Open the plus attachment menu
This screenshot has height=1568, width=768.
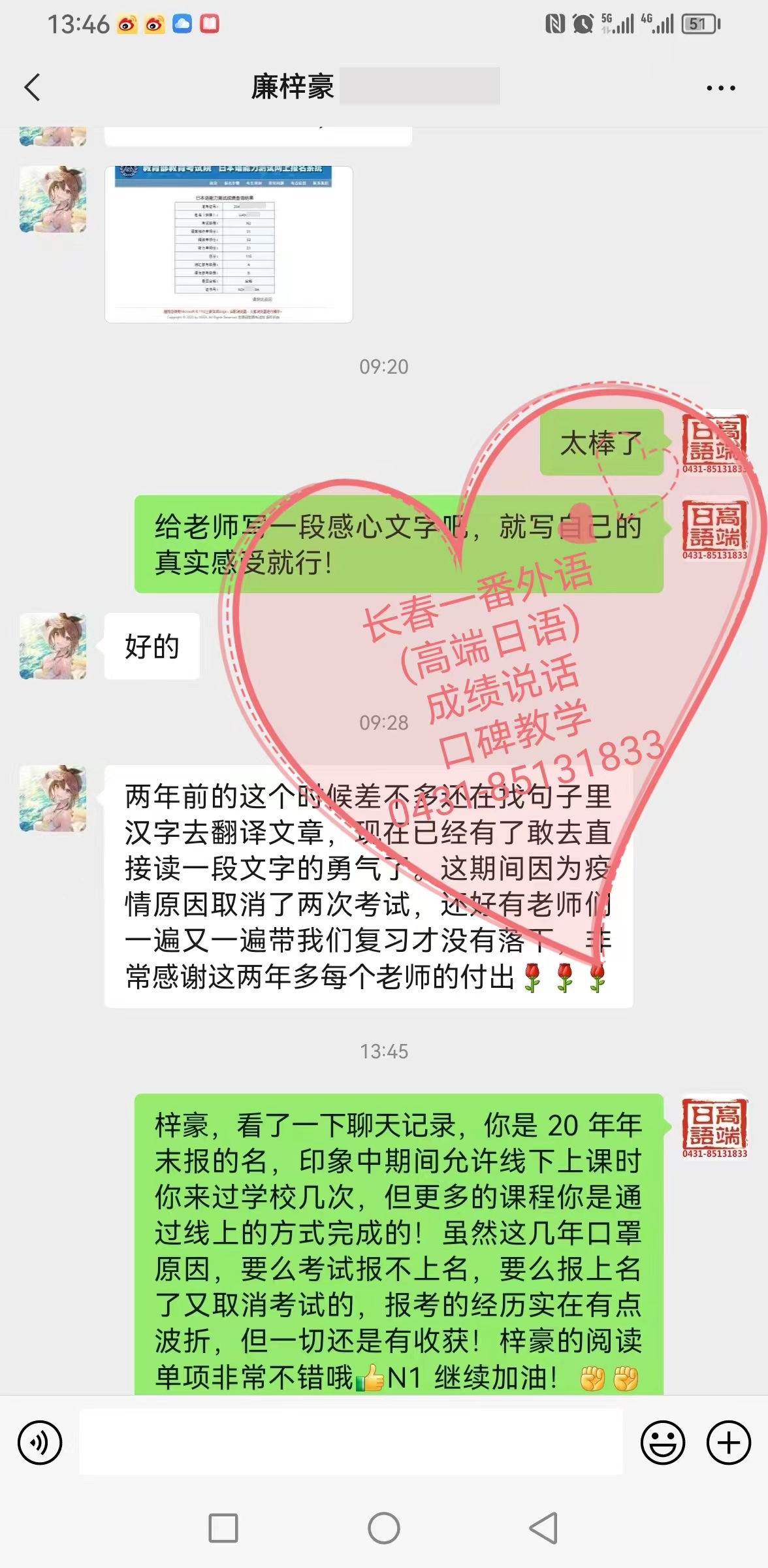[x=728, y=1442]
